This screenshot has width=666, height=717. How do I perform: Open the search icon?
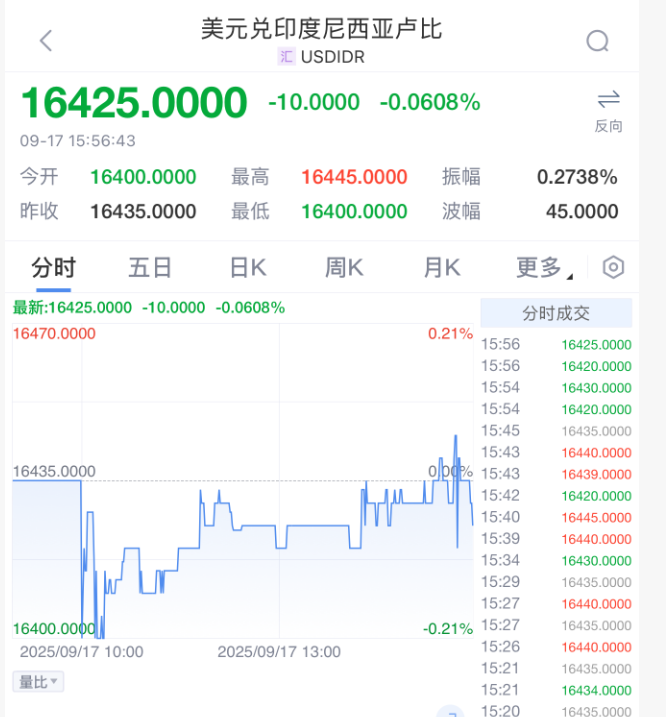[597, 41]
